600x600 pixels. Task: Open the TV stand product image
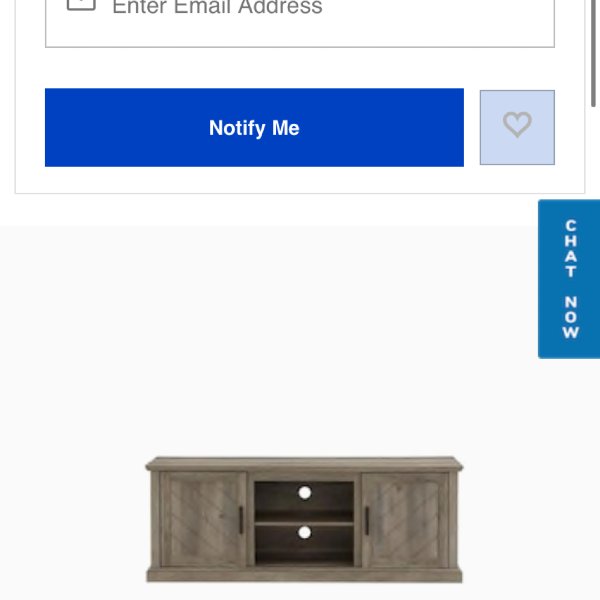point(304,518)
